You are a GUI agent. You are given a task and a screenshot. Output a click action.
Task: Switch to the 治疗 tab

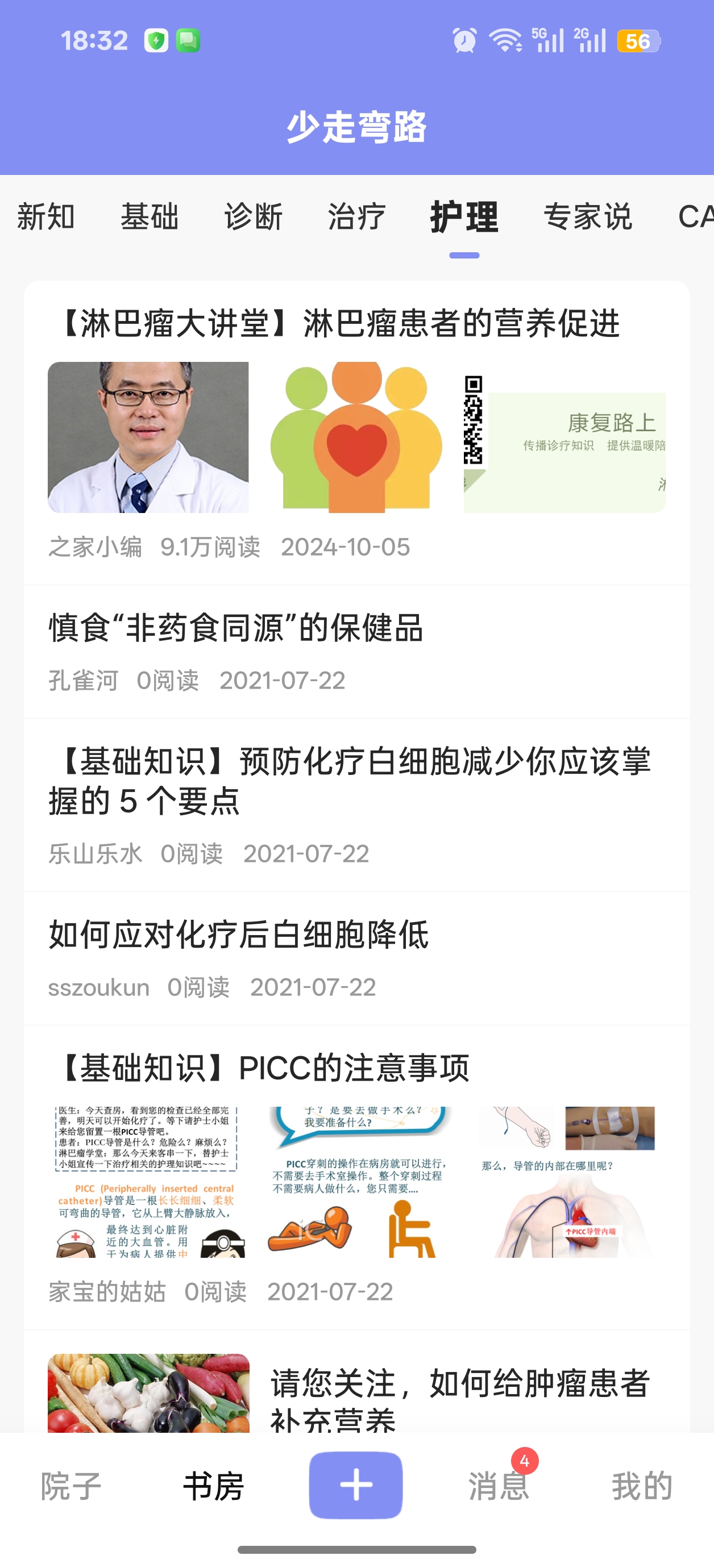pyautogui.click(x=356, y=216)
